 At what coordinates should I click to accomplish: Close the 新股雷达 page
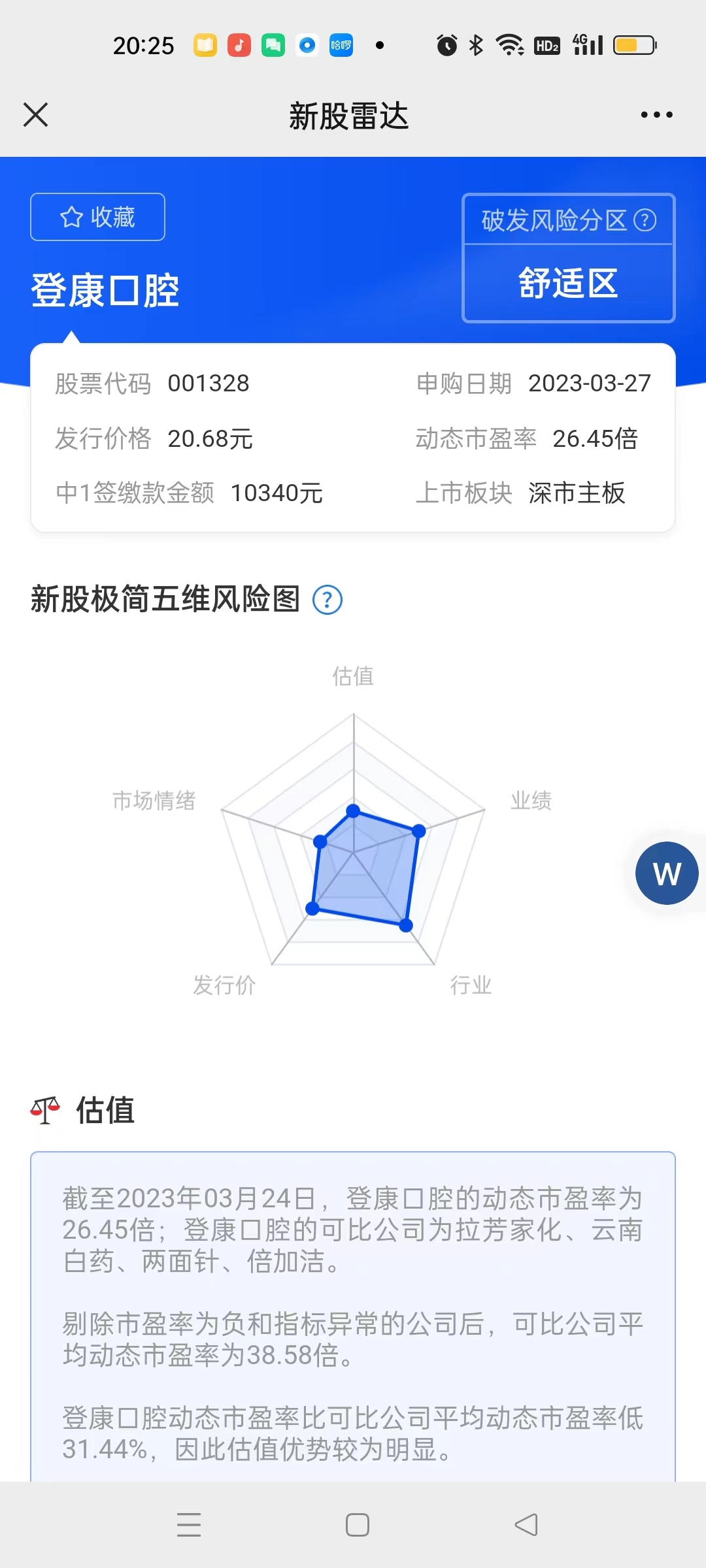35,115
